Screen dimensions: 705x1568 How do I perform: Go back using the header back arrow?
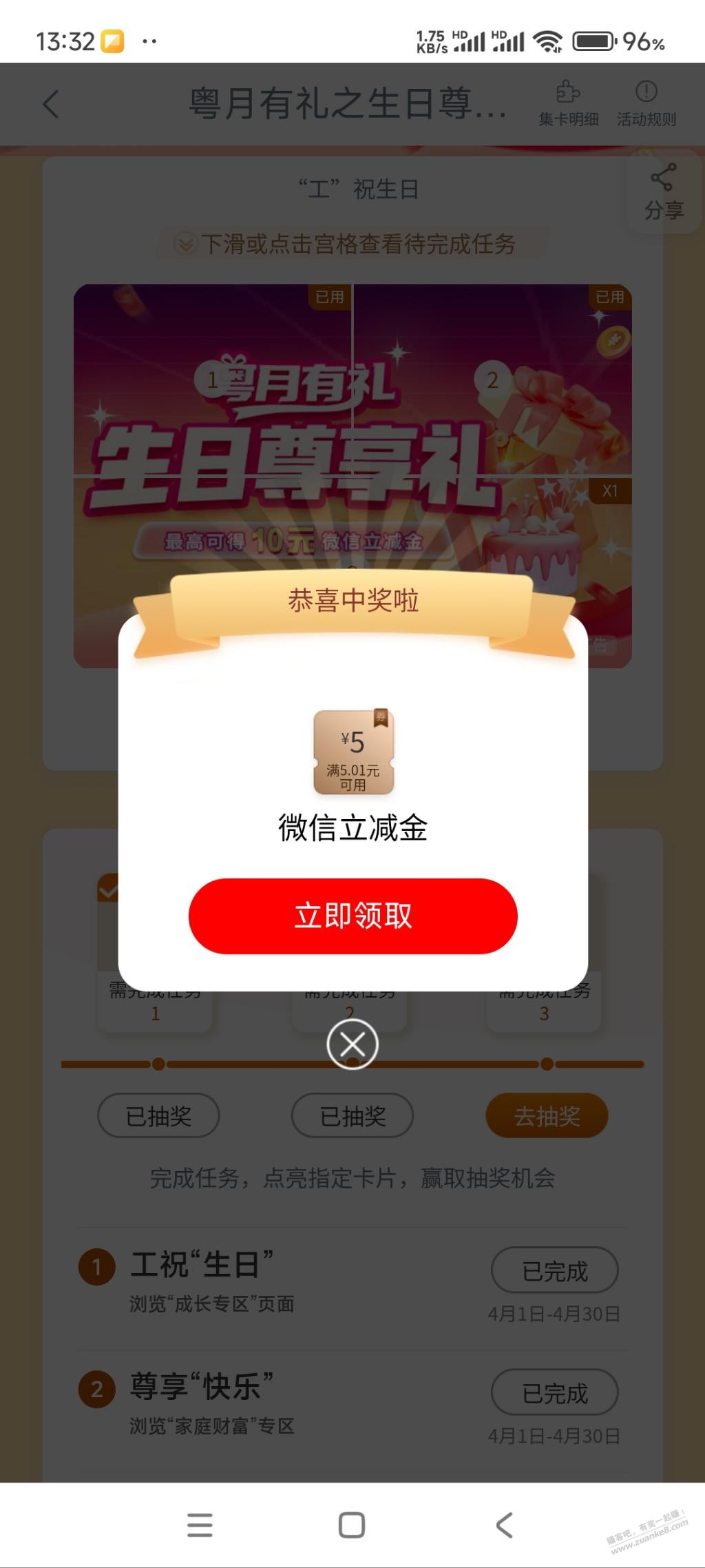click(51, 104)
